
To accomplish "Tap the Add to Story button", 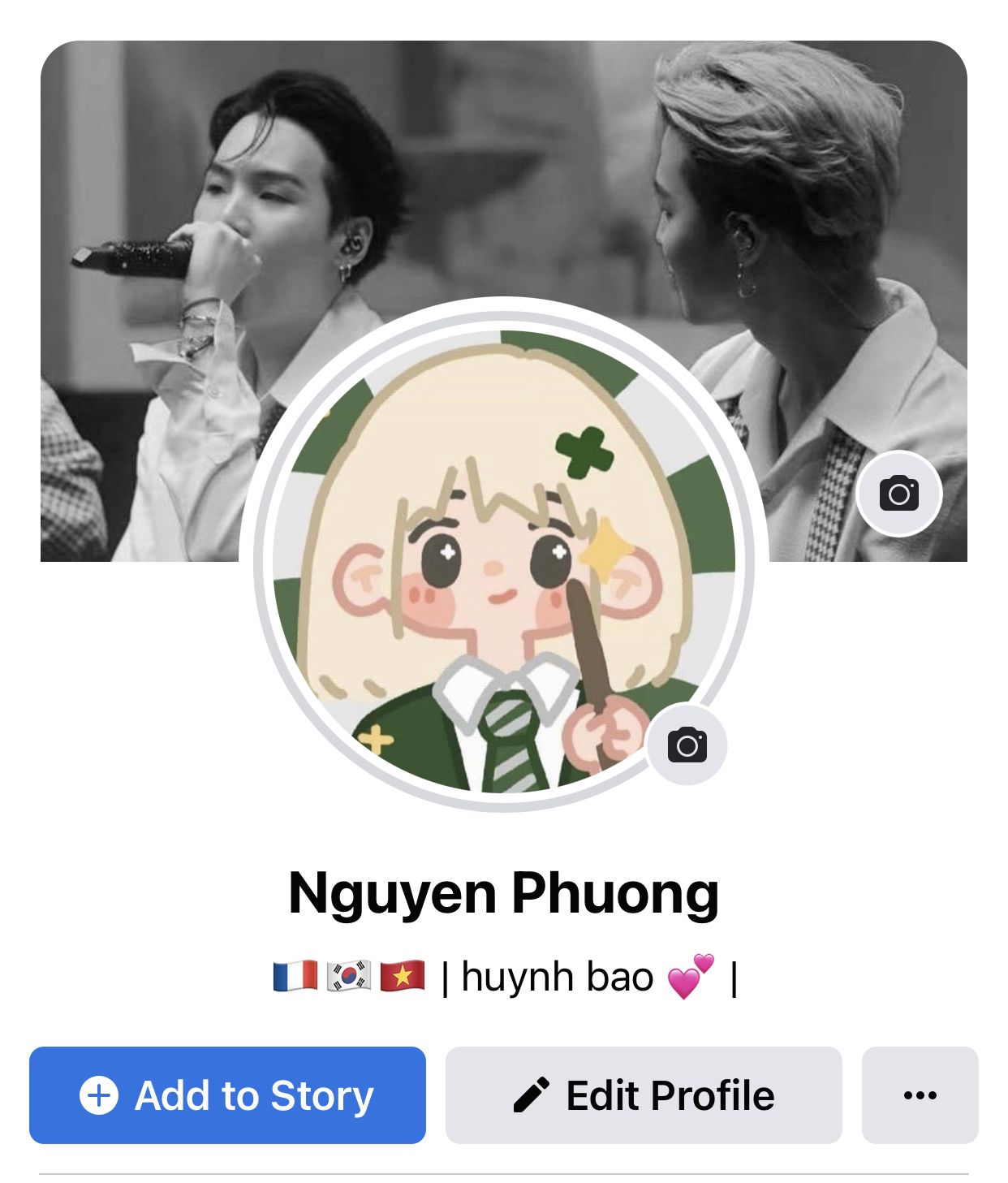I will pyautogui.click(x=227, y=1094).
